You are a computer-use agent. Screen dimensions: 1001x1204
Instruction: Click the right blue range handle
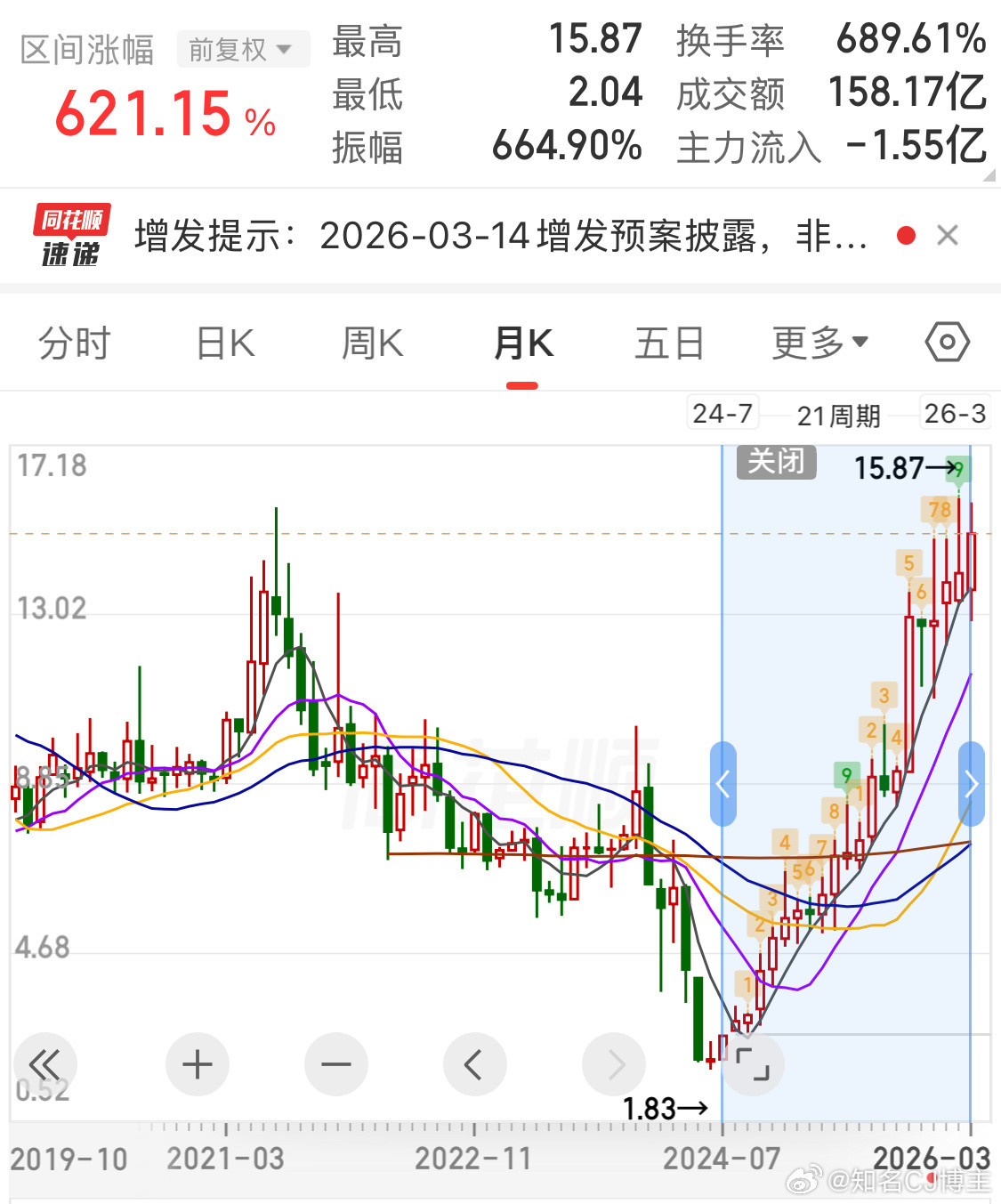click(x=971, y=784)
